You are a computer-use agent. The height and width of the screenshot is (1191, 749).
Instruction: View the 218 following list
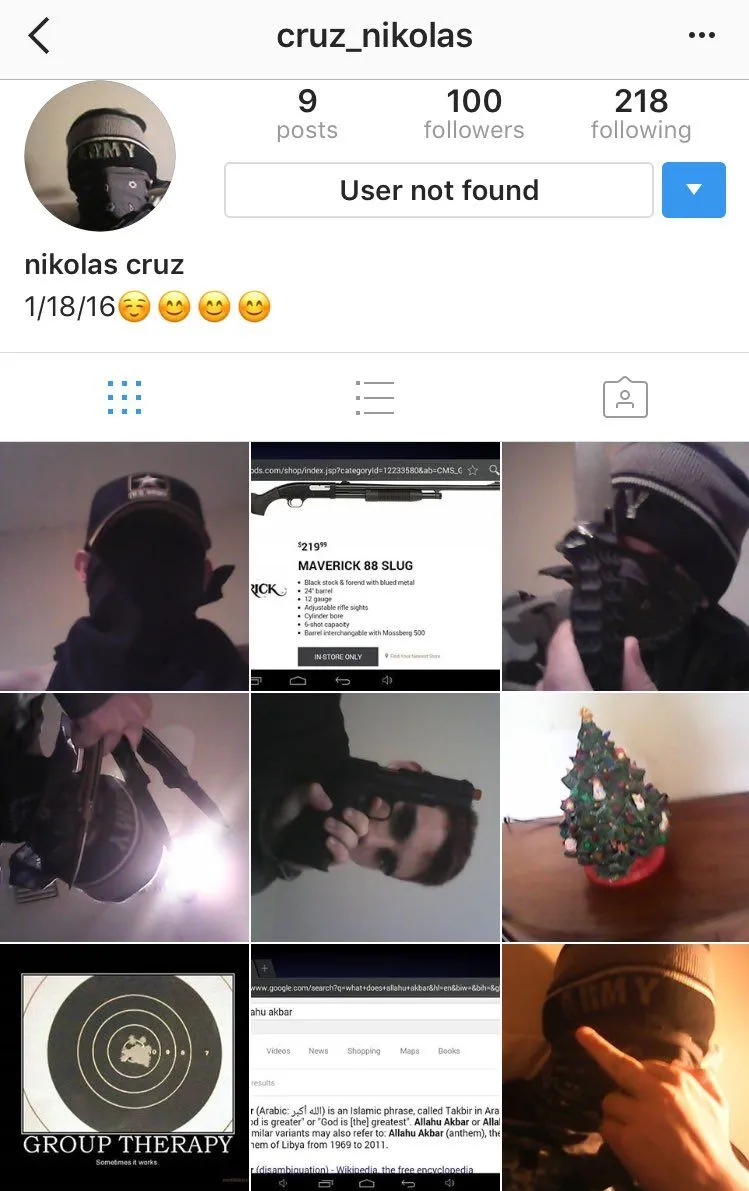pyautogui.click(x=640, y=114)
